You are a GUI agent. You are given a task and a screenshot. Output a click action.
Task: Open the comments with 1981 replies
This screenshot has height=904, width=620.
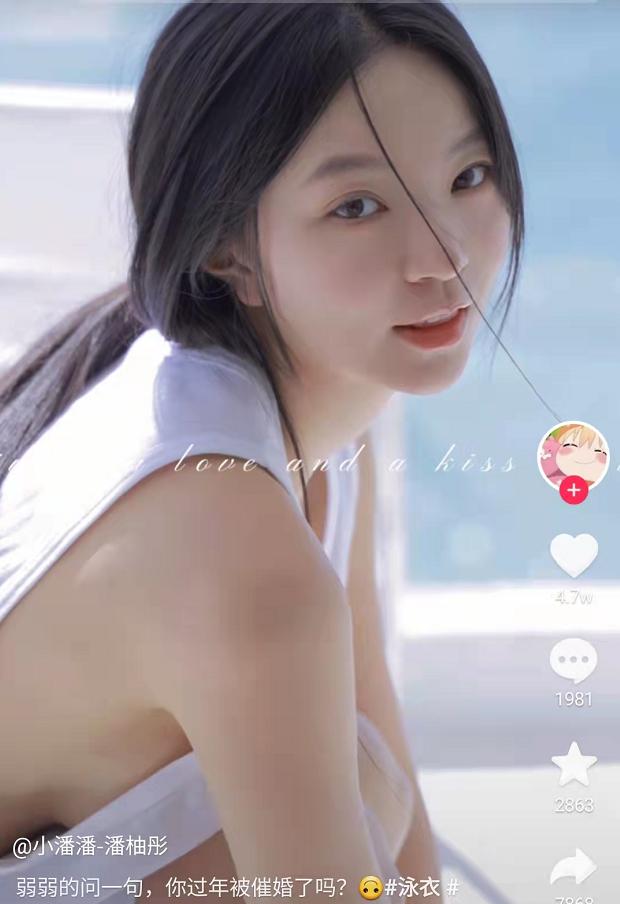coord(574,662)
